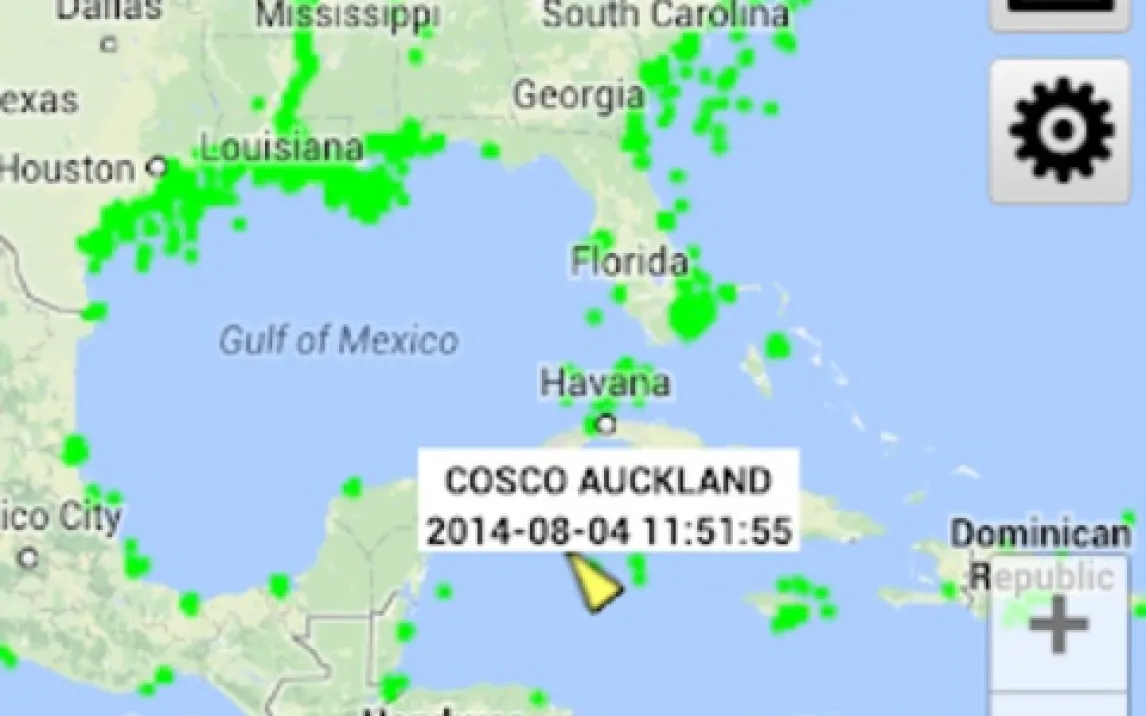This screenshot has width=1146, height=716.
Task: Open the settings gear button
Action: [1061, 131]
